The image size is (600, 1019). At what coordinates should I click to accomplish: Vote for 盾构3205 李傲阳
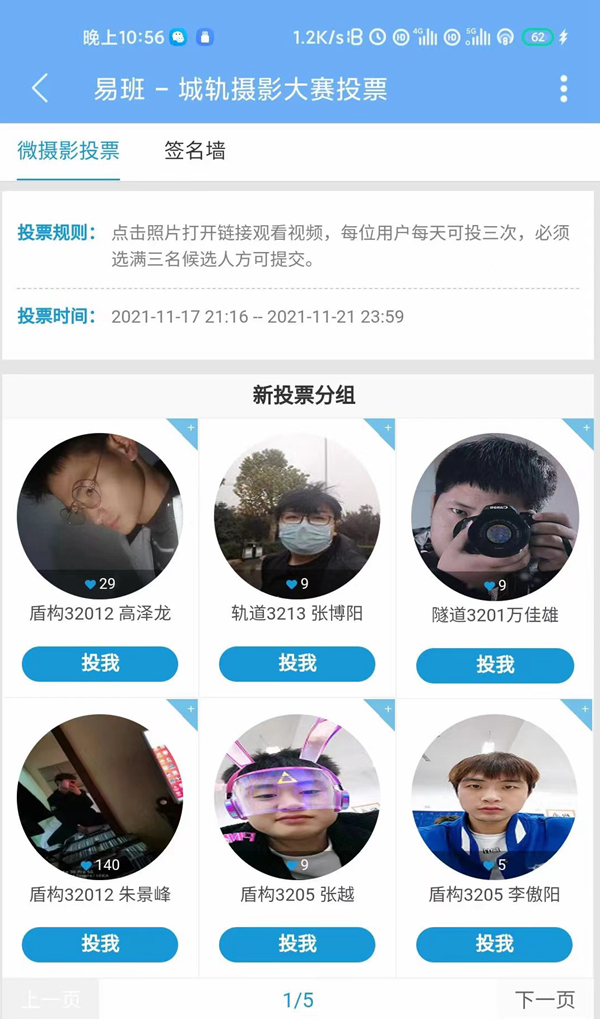point(495,944)
